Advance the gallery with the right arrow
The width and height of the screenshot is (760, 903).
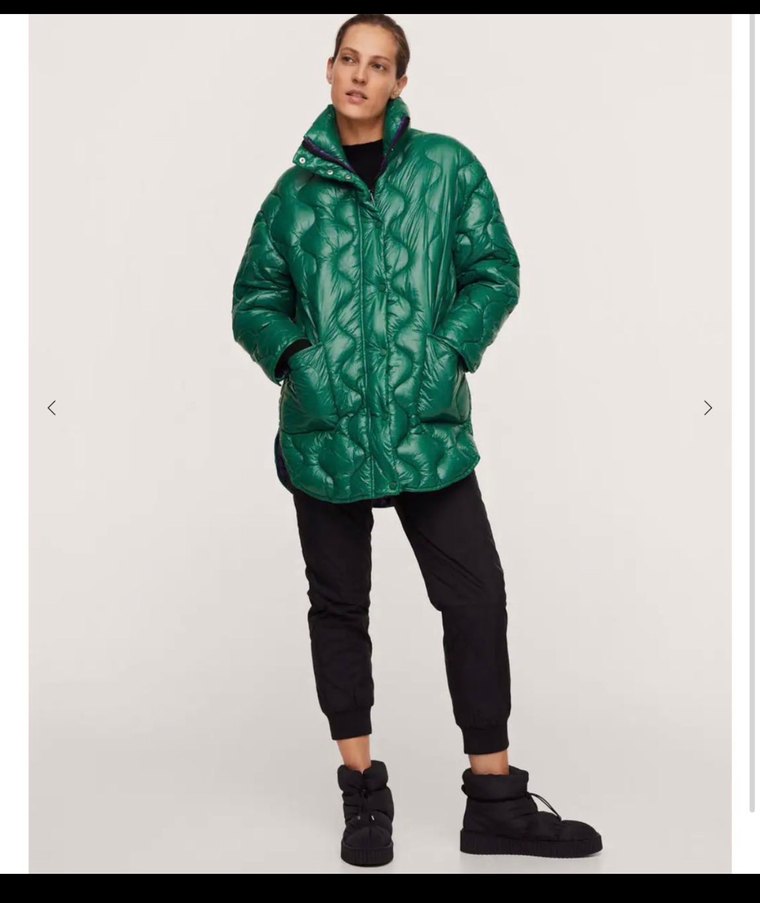tap(708, 407)
